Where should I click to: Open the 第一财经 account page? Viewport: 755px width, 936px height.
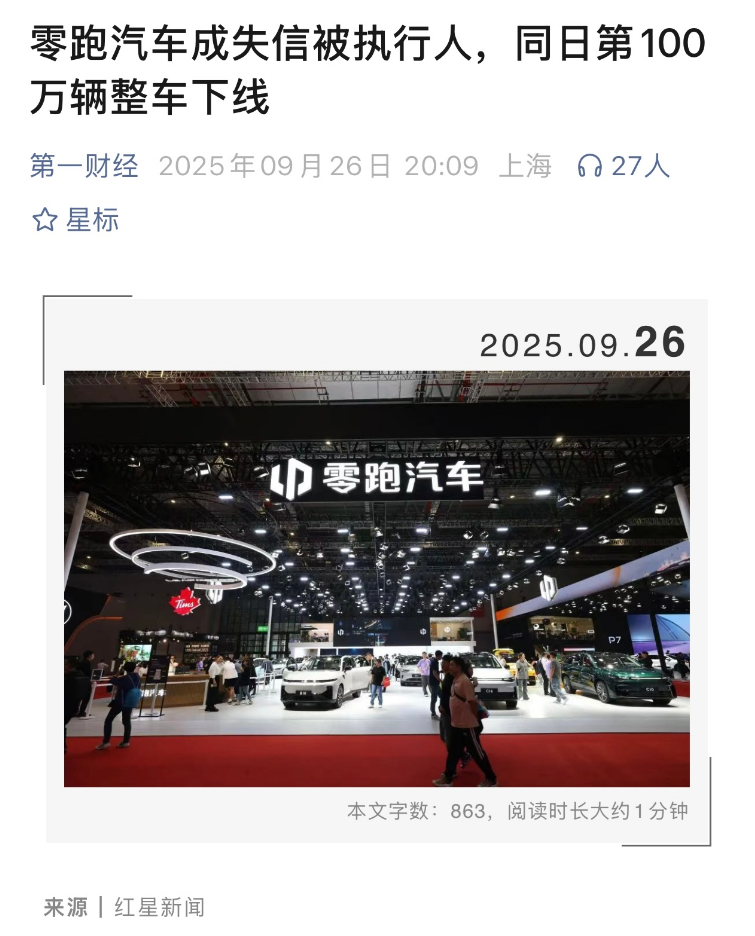tap(84, 166)
